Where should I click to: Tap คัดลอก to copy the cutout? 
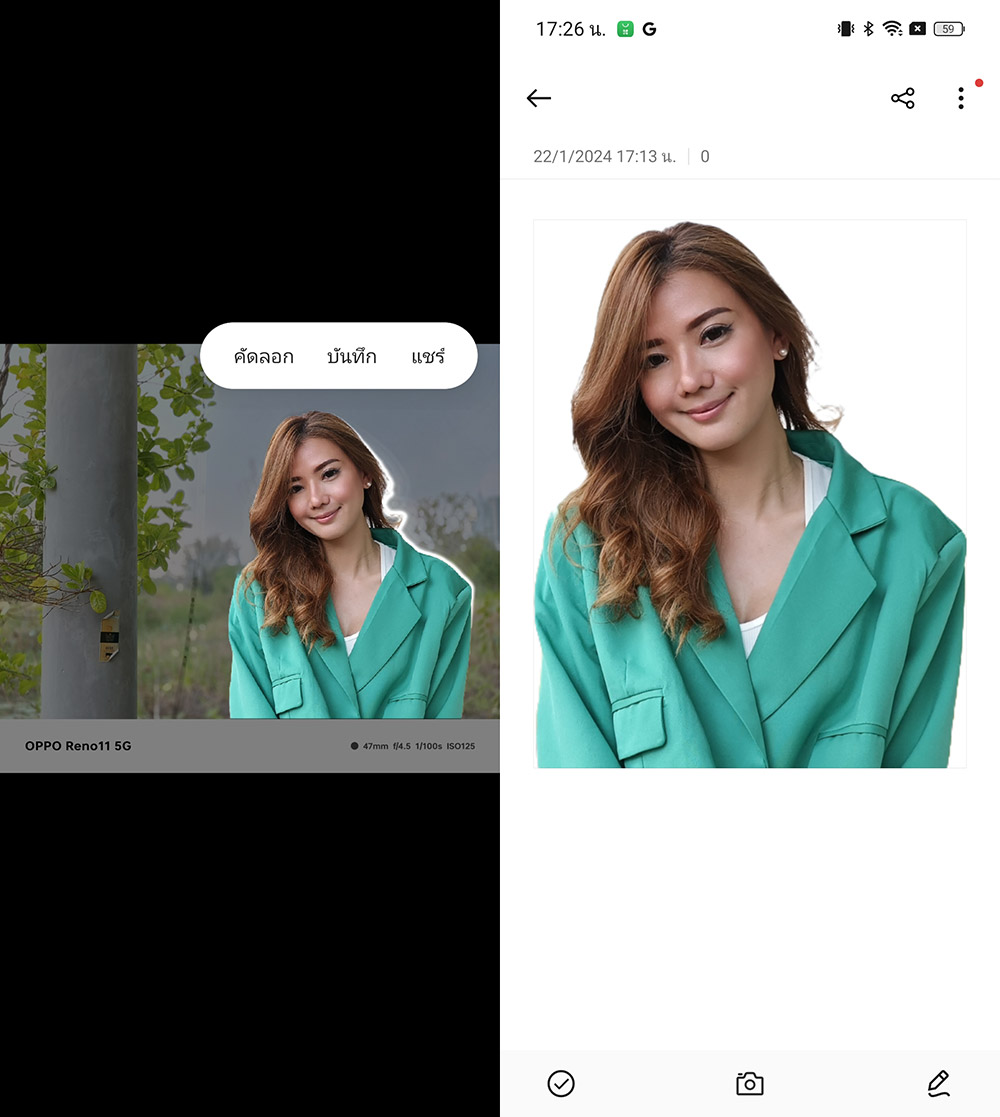[264, 356]
